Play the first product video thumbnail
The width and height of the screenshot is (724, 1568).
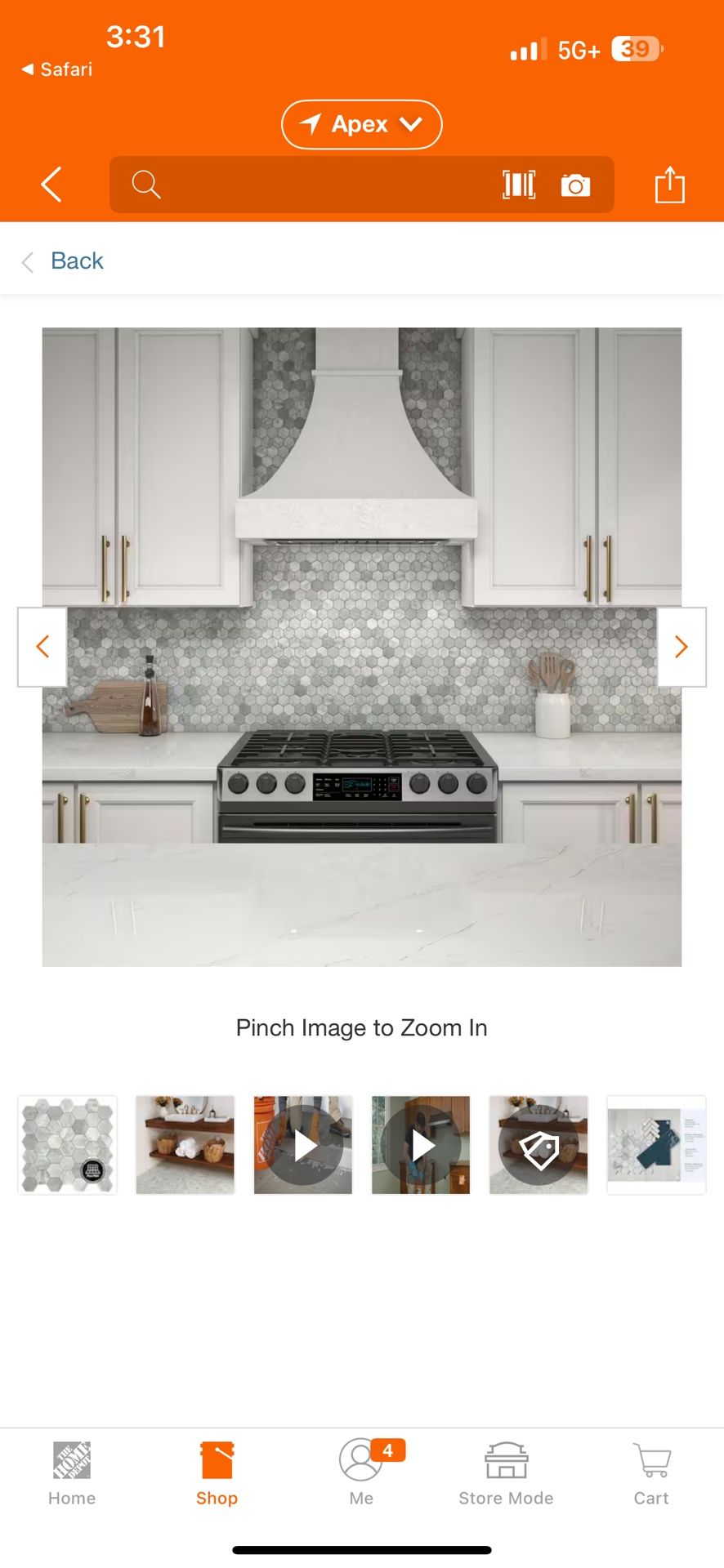(x=302, y=1144)
